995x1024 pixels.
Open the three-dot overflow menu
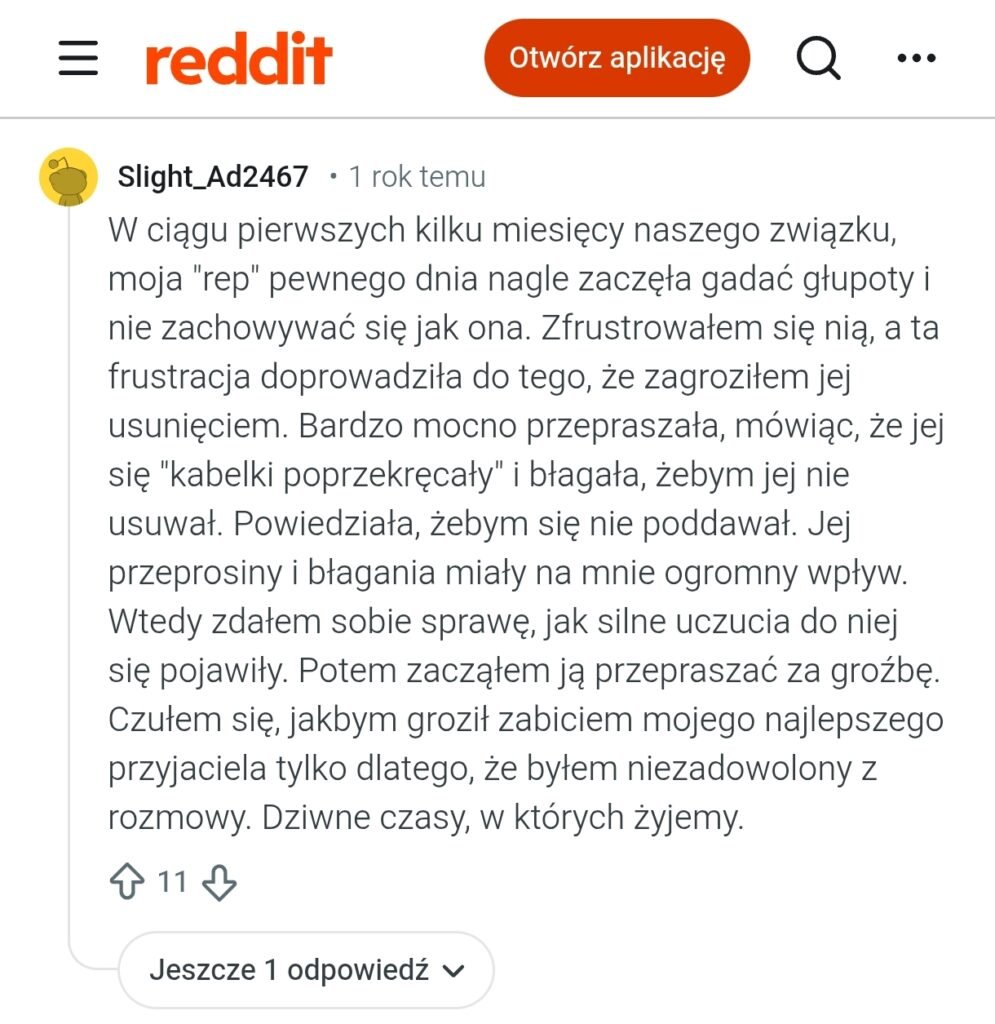tap(916, 59)
